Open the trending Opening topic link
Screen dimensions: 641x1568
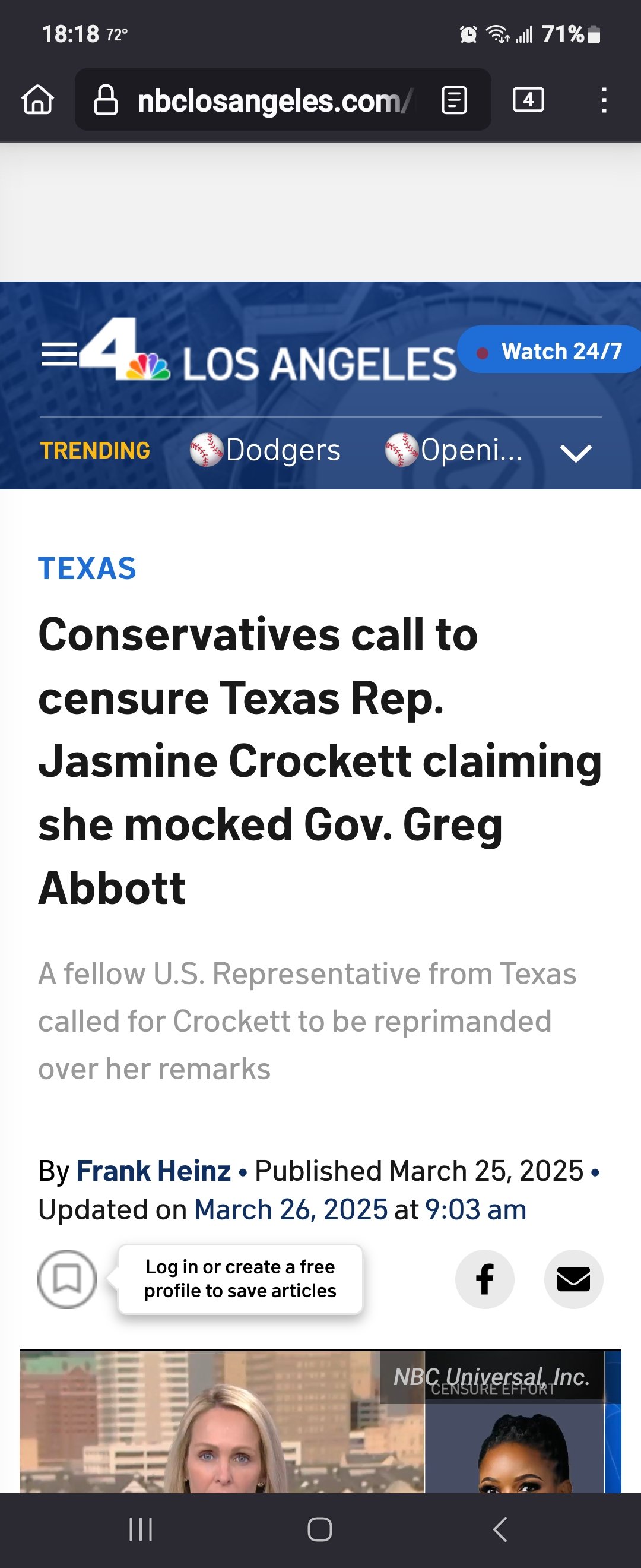(453, 450)
